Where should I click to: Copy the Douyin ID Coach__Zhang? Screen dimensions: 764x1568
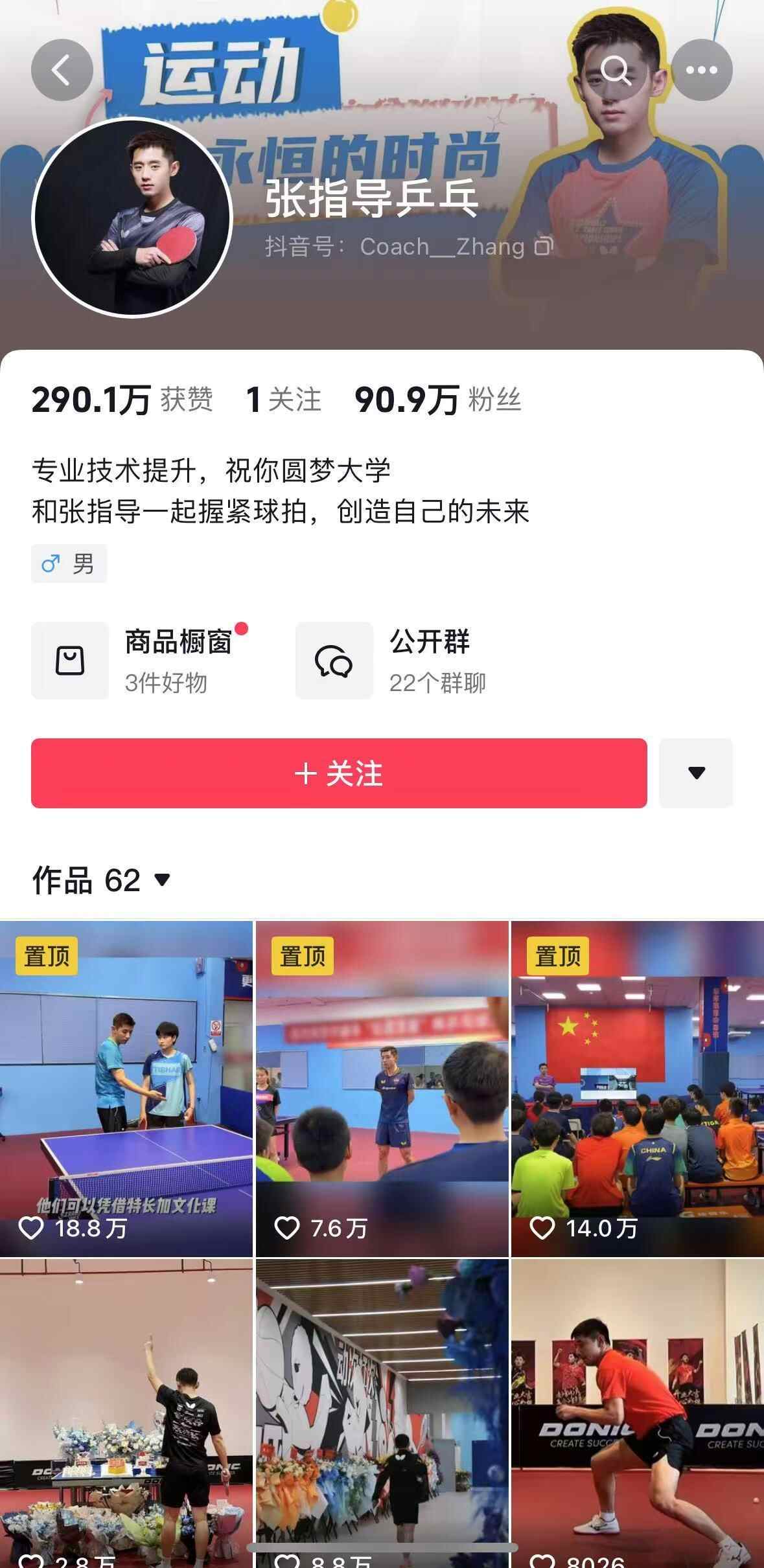coord(543,247)
